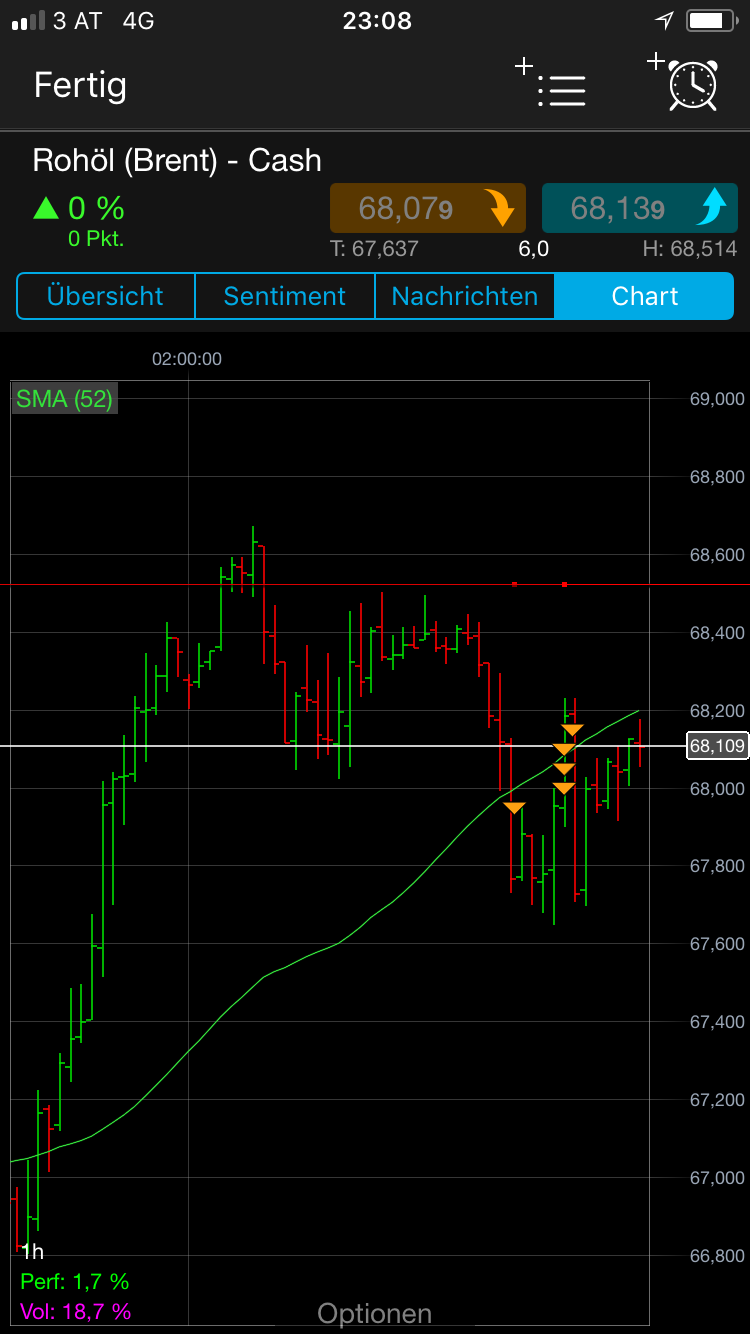Show the Nachrichten tab
Screen dimensions: 750x1334
[464, 296]
